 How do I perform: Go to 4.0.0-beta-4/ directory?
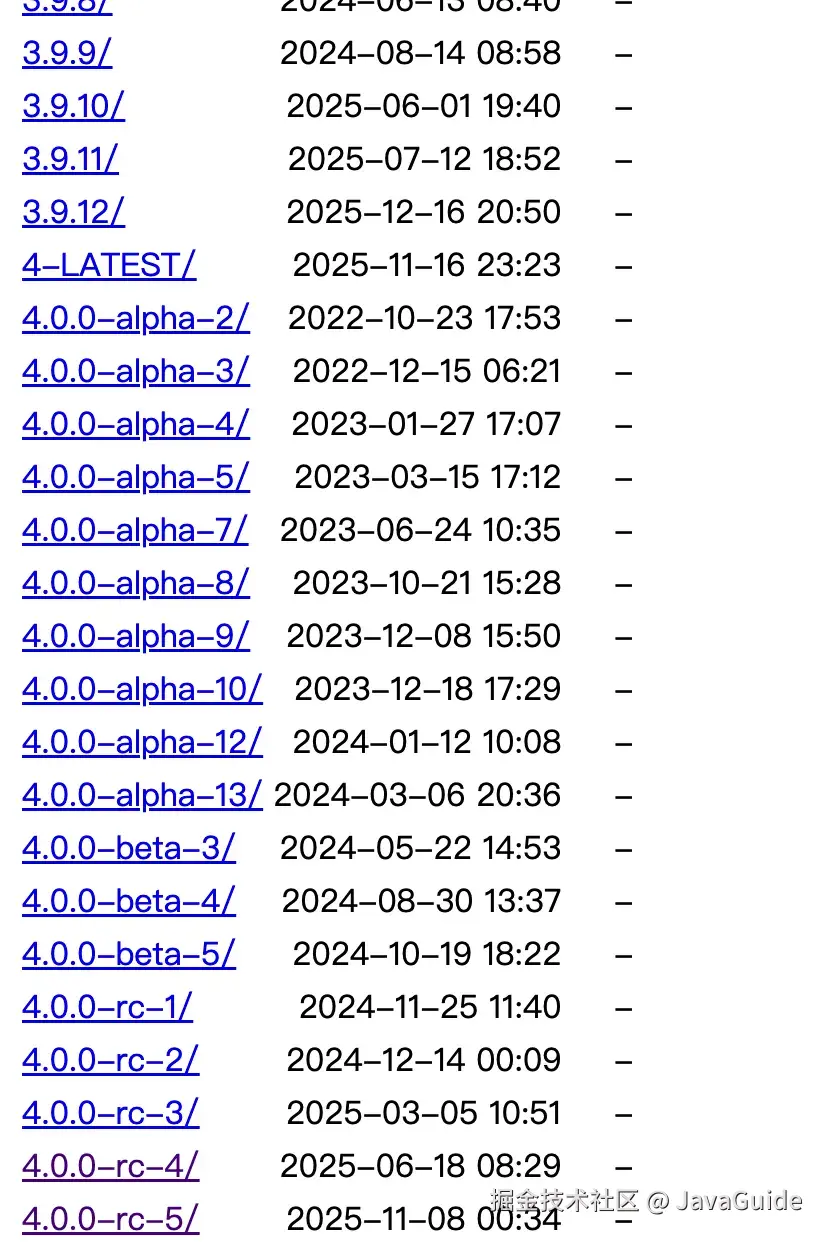point(128,901)
